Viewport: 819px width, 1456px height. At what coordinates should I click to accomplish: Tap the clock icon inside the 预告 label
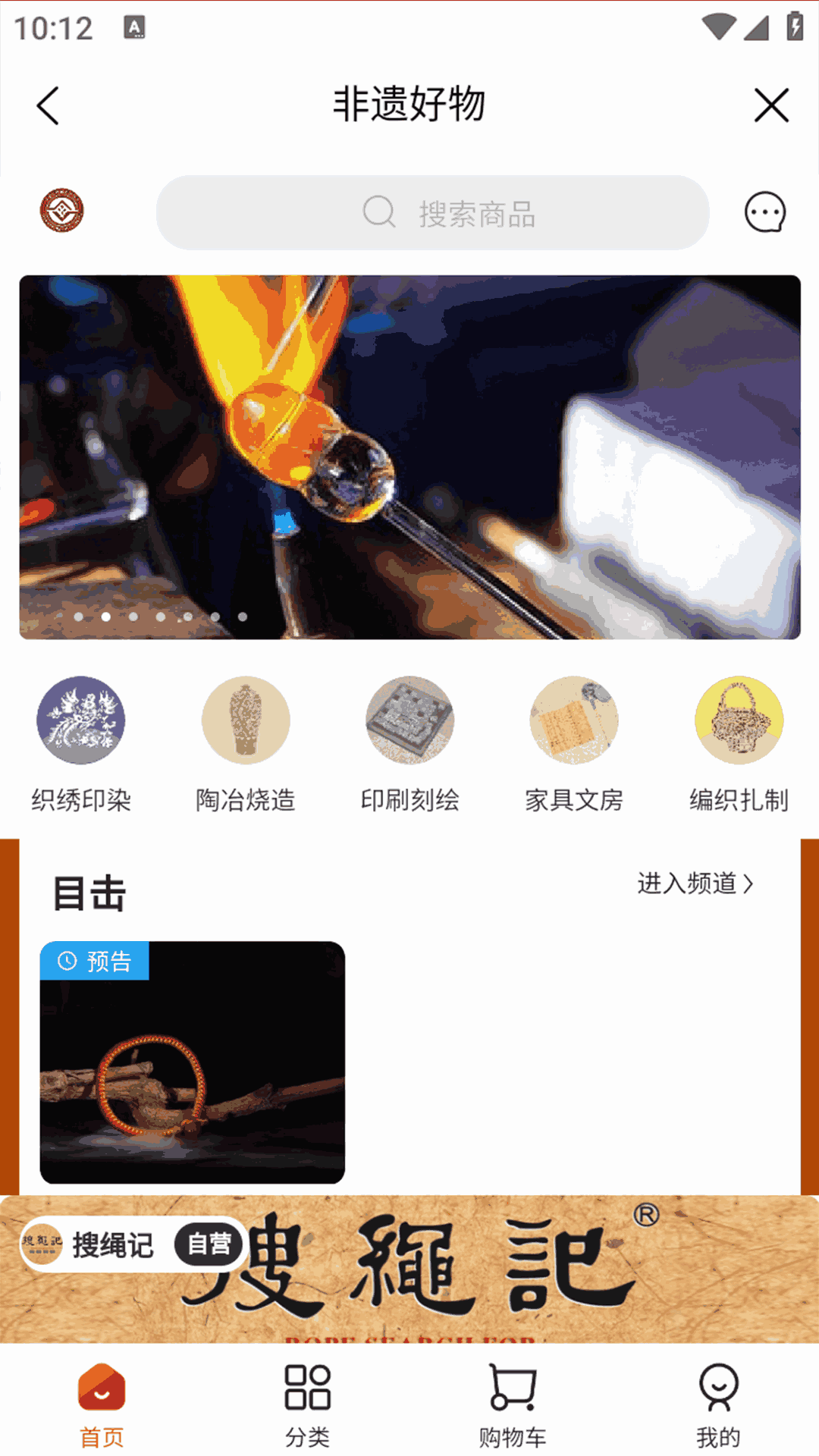[x=66, y=962]
